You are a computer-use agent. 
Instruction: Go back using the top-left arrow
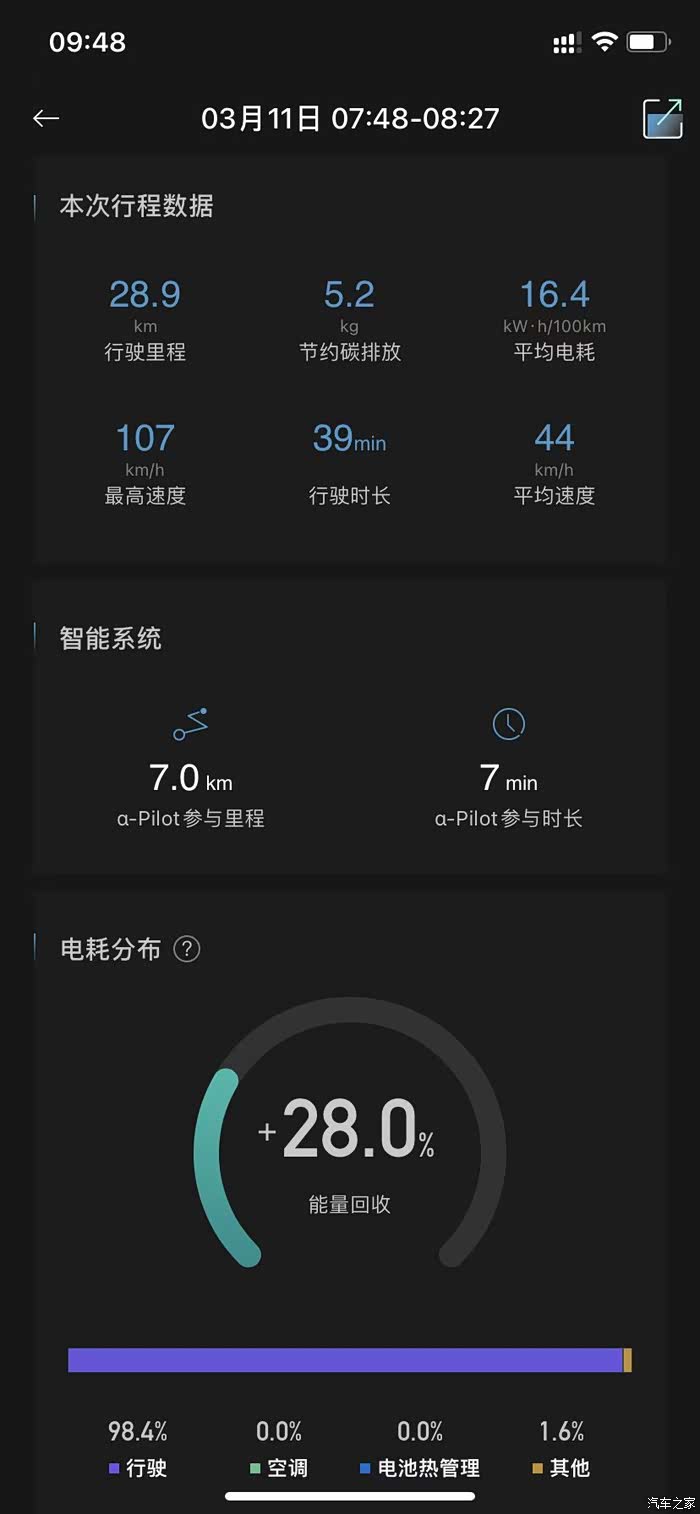click(46, 118)
